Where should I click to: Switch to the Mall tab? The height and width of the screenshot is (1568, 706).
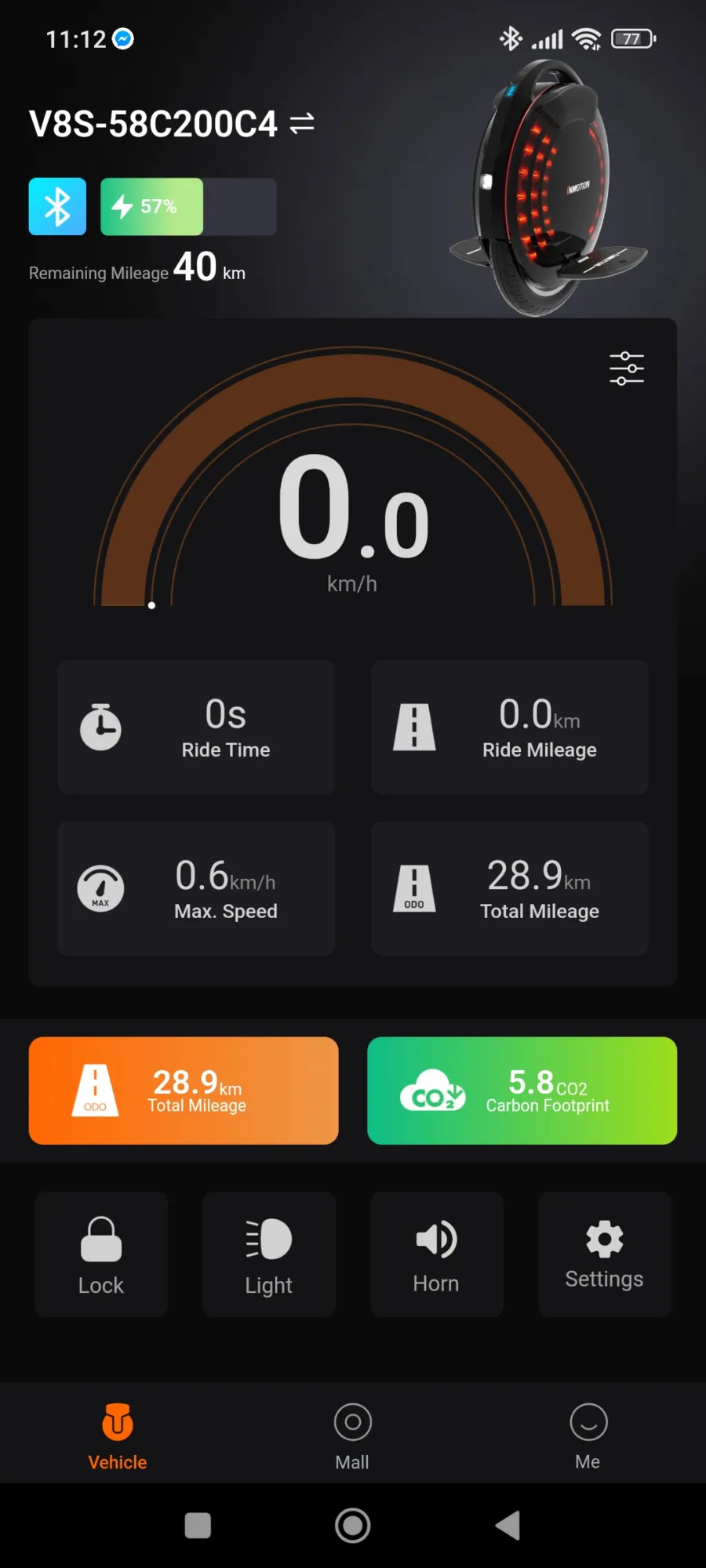(x=352, y=1436)
